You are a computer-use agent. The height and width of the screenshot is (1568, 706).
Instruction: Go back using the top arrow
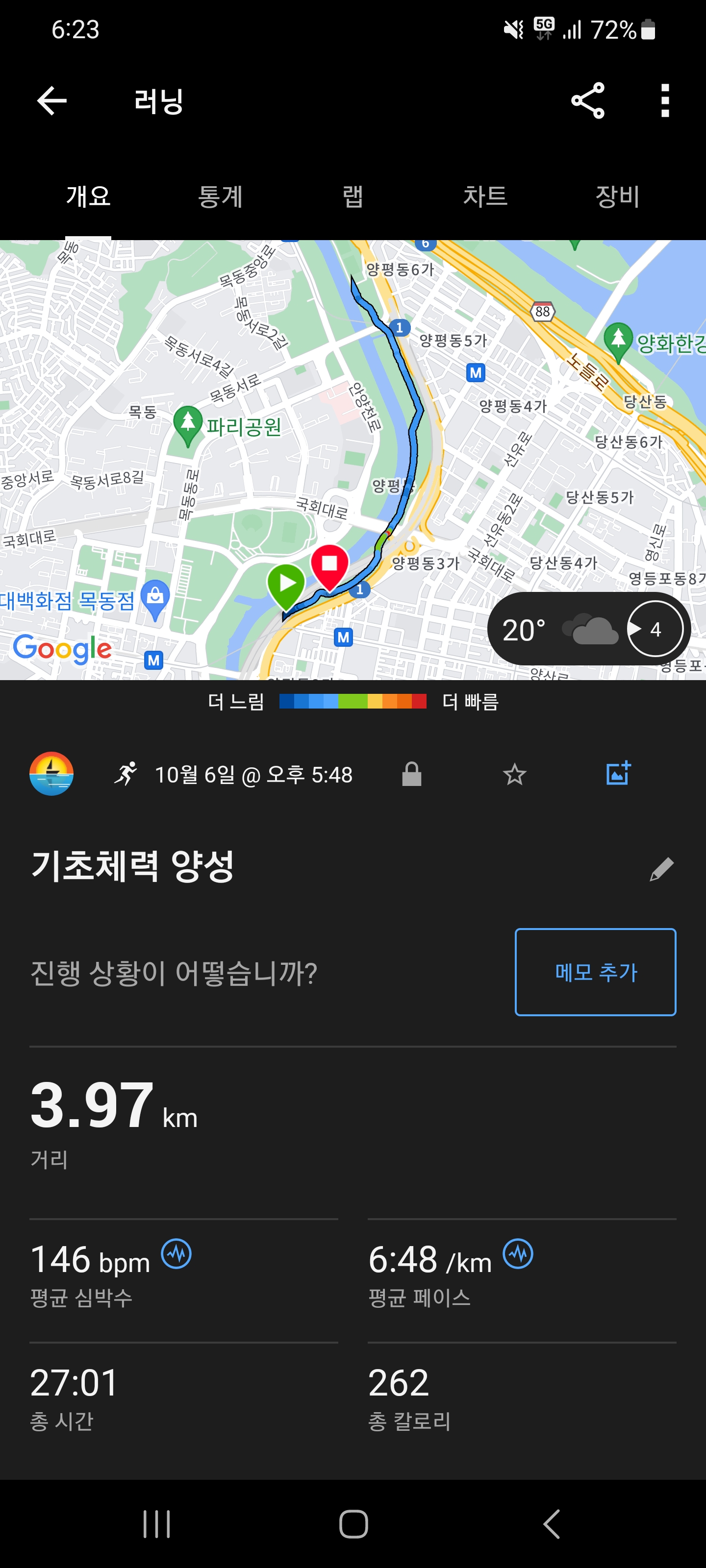point(52,100)
